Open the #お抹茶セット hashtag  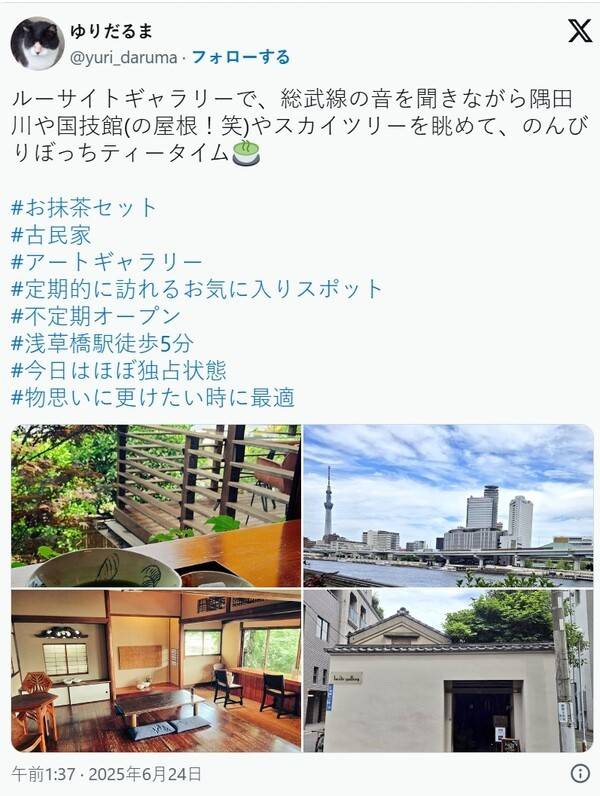[x=85, y=208]
